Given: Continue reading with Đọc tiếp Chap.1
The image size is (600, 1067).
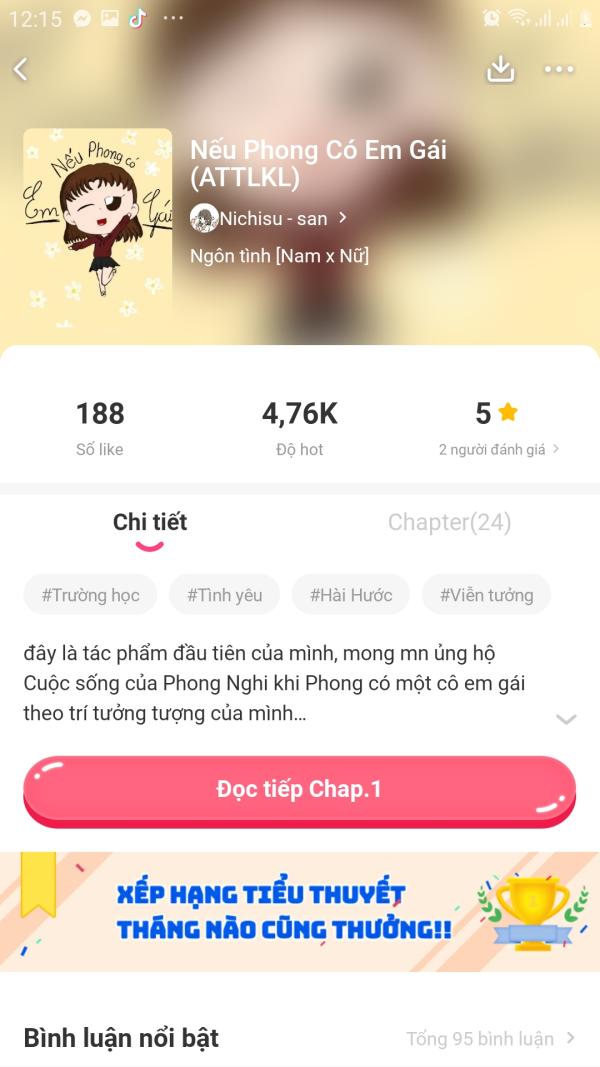Looking at the screenshot, I should click(x=299, y=789).
